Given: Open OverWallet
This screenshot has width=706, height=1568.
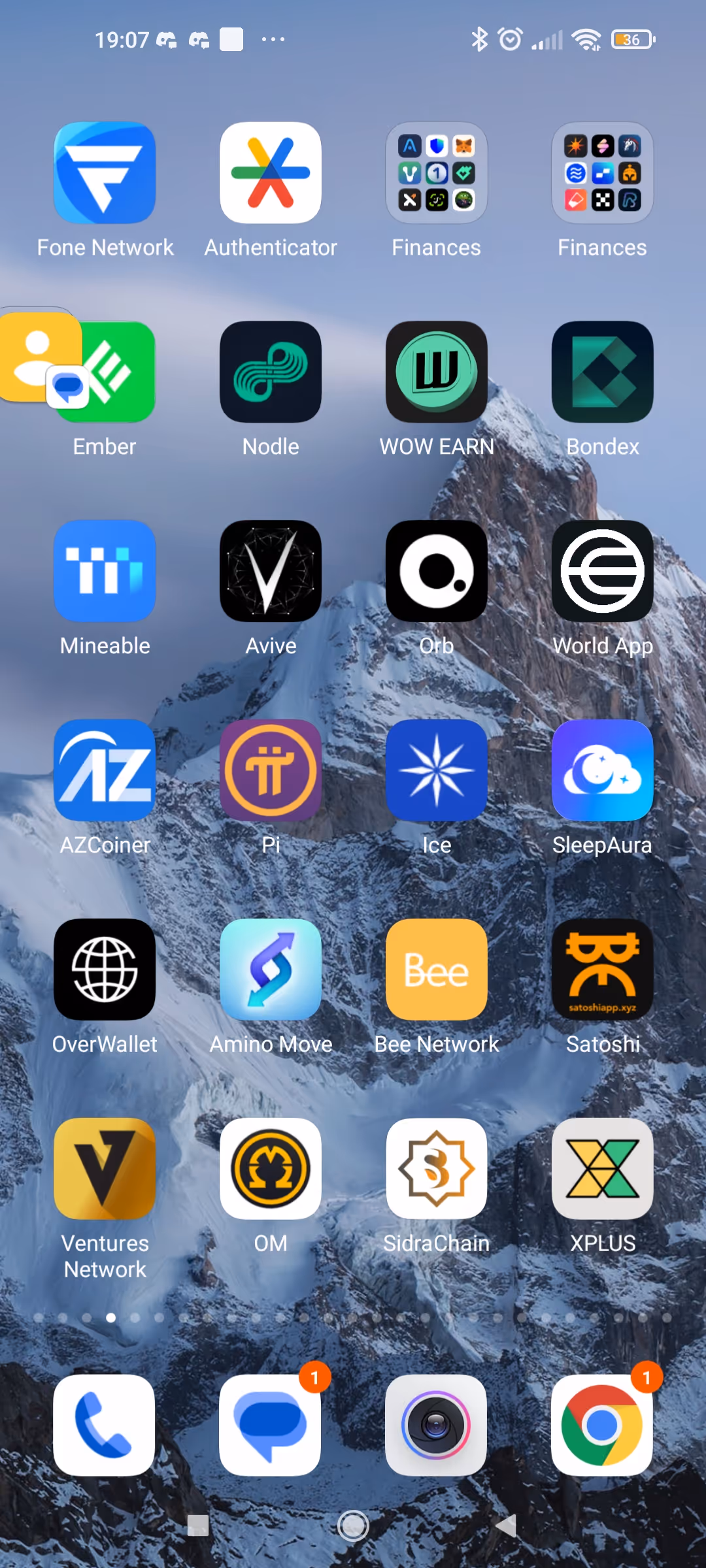Looking at the screenshot, I should coord(105,970).
